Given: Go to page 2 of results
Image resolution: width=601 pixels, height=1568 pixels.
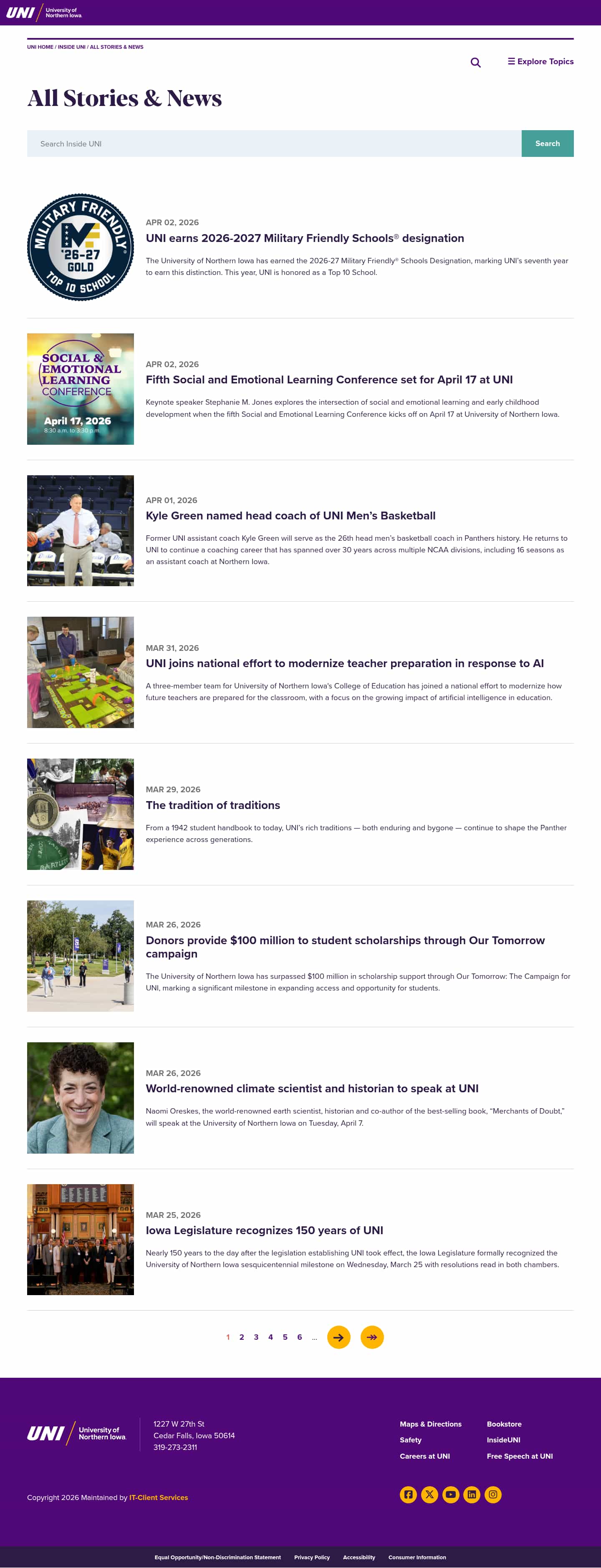Looking at the screenshot, I should (x=242, y=1337).
